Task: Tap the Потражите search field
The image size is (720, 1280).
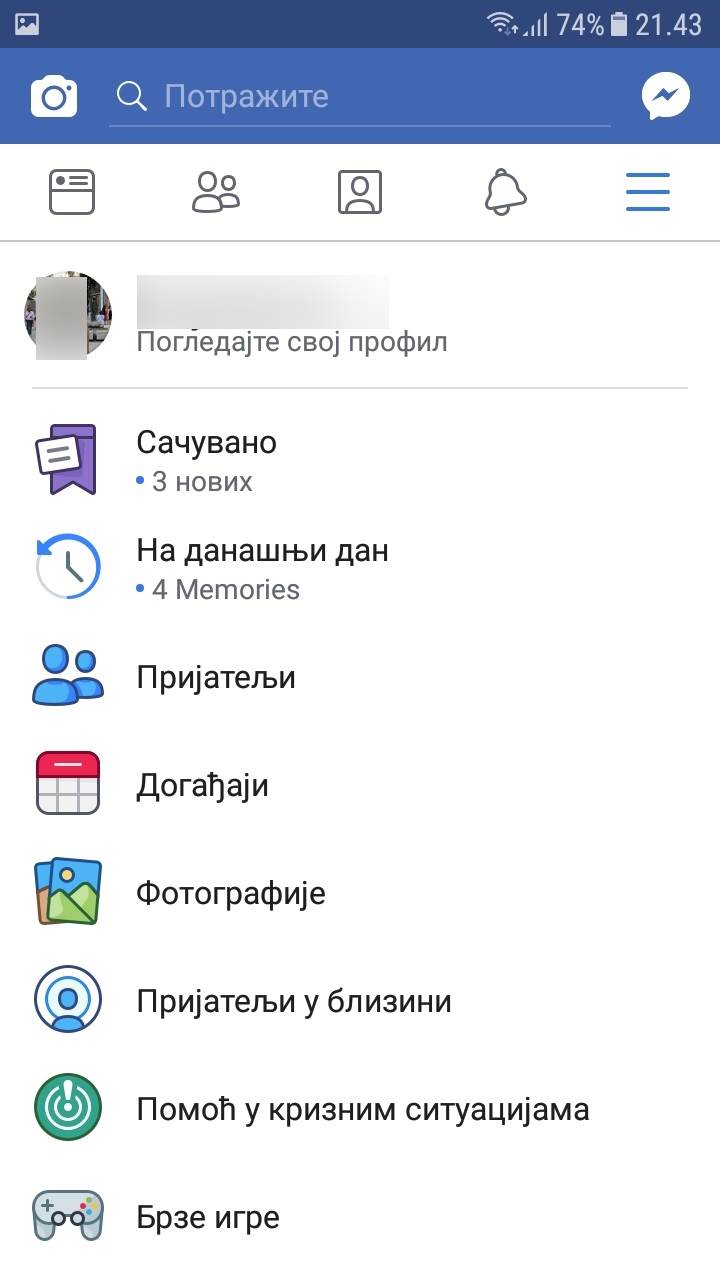Action: [360, 96]
